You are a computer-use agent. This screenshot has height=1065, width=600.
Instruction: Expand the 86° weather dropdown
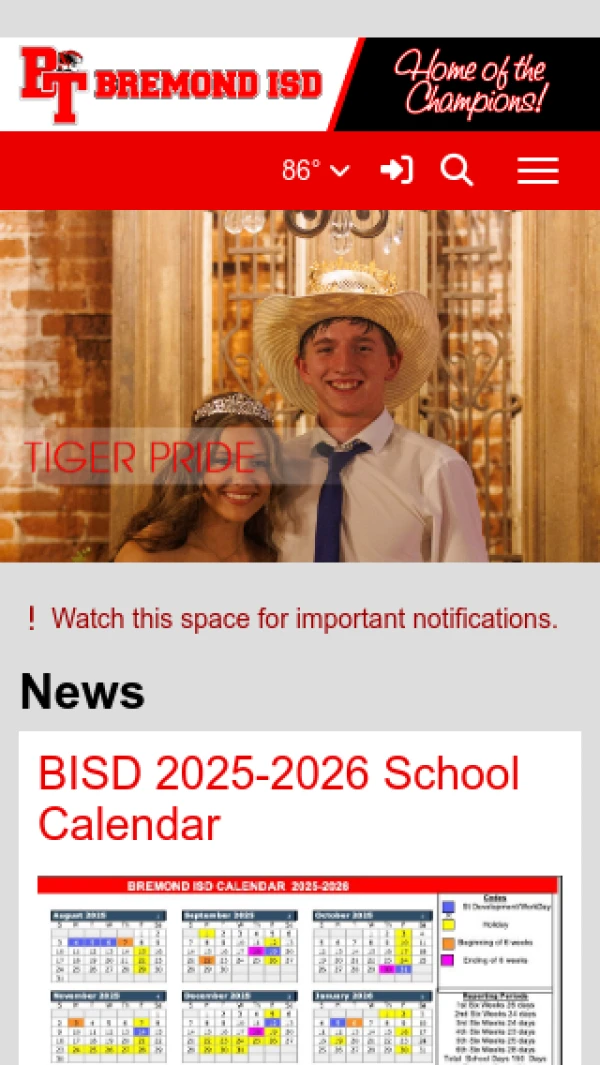pos(315,170)
